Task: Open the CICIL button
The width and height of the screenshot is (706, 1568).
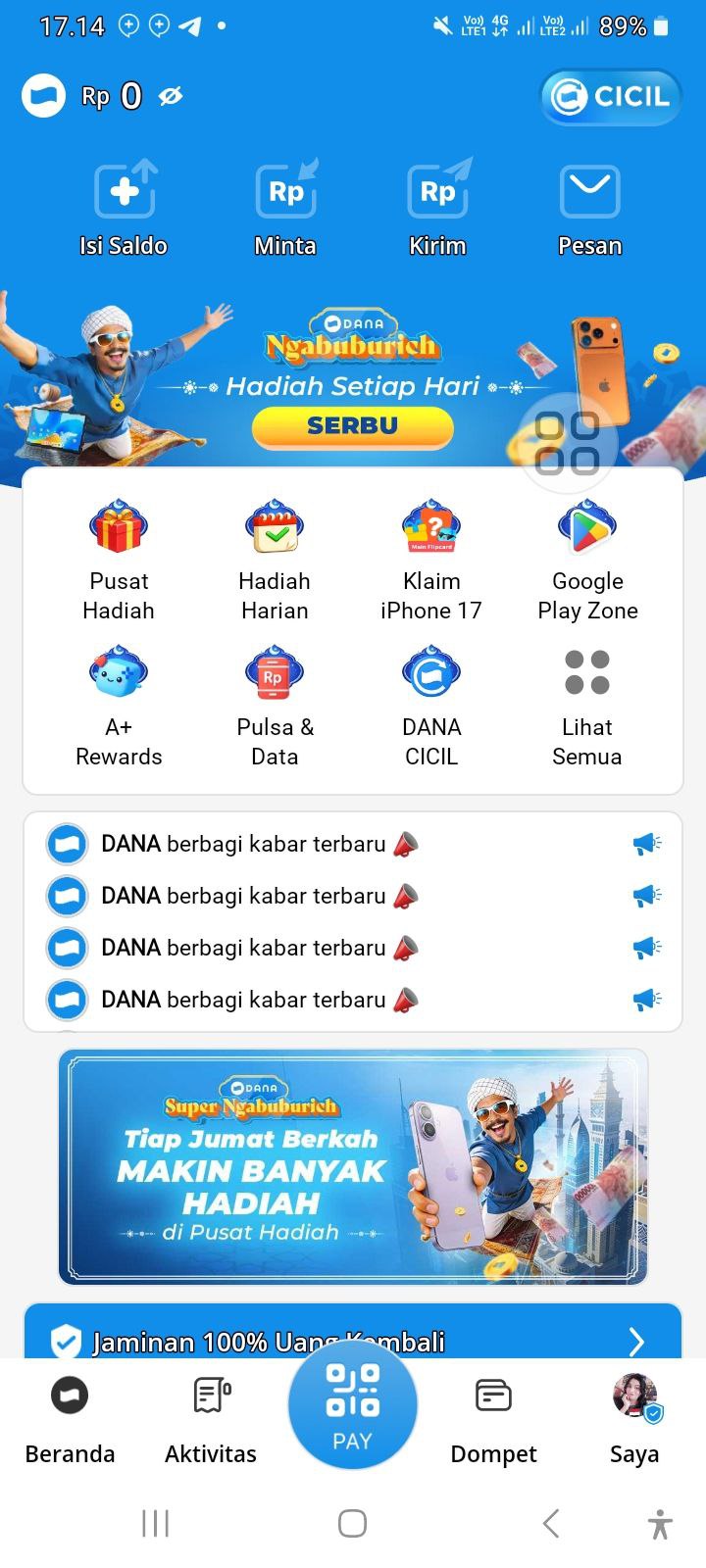Action: tap(610, 96)
